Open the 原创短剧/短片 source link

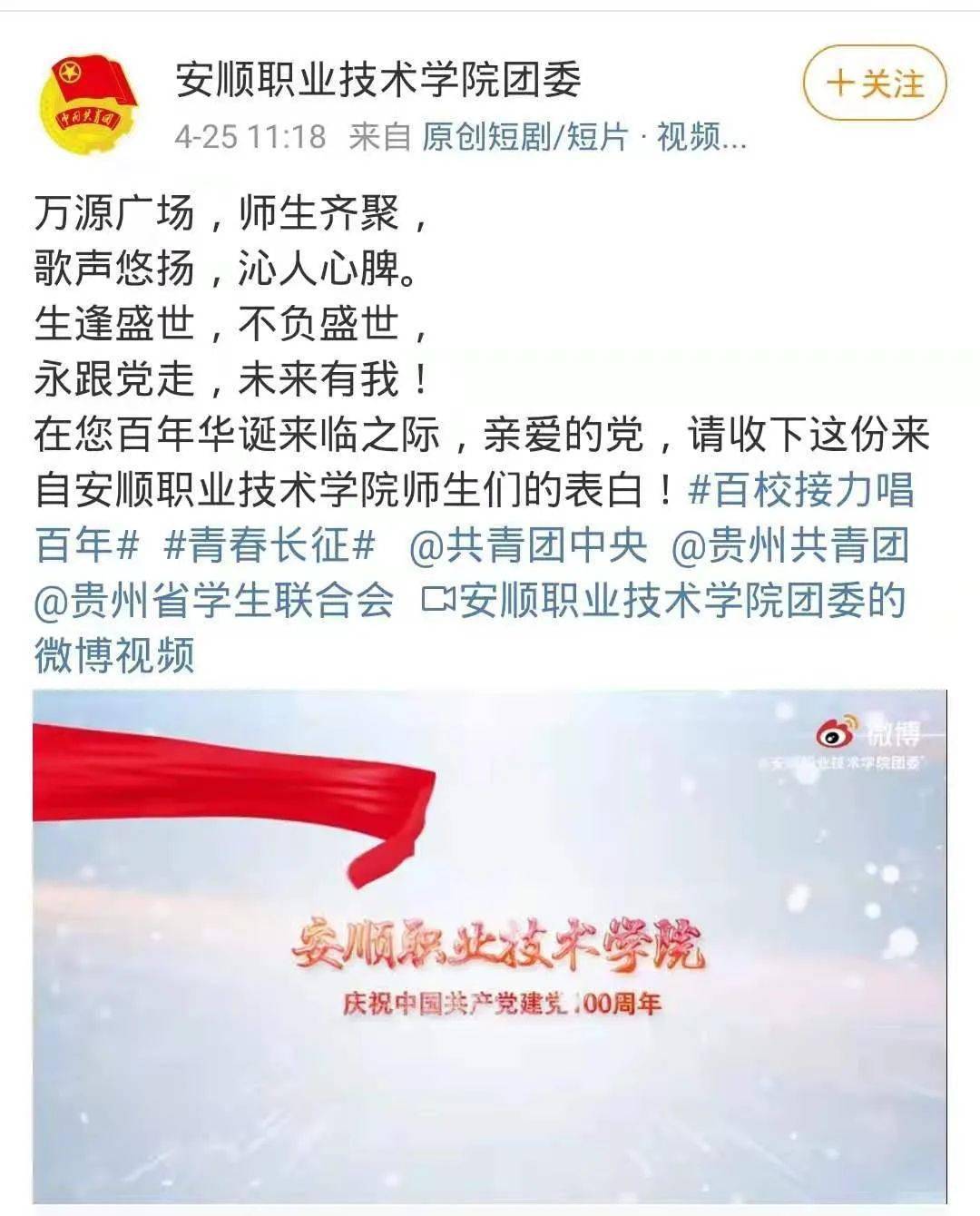525,137
